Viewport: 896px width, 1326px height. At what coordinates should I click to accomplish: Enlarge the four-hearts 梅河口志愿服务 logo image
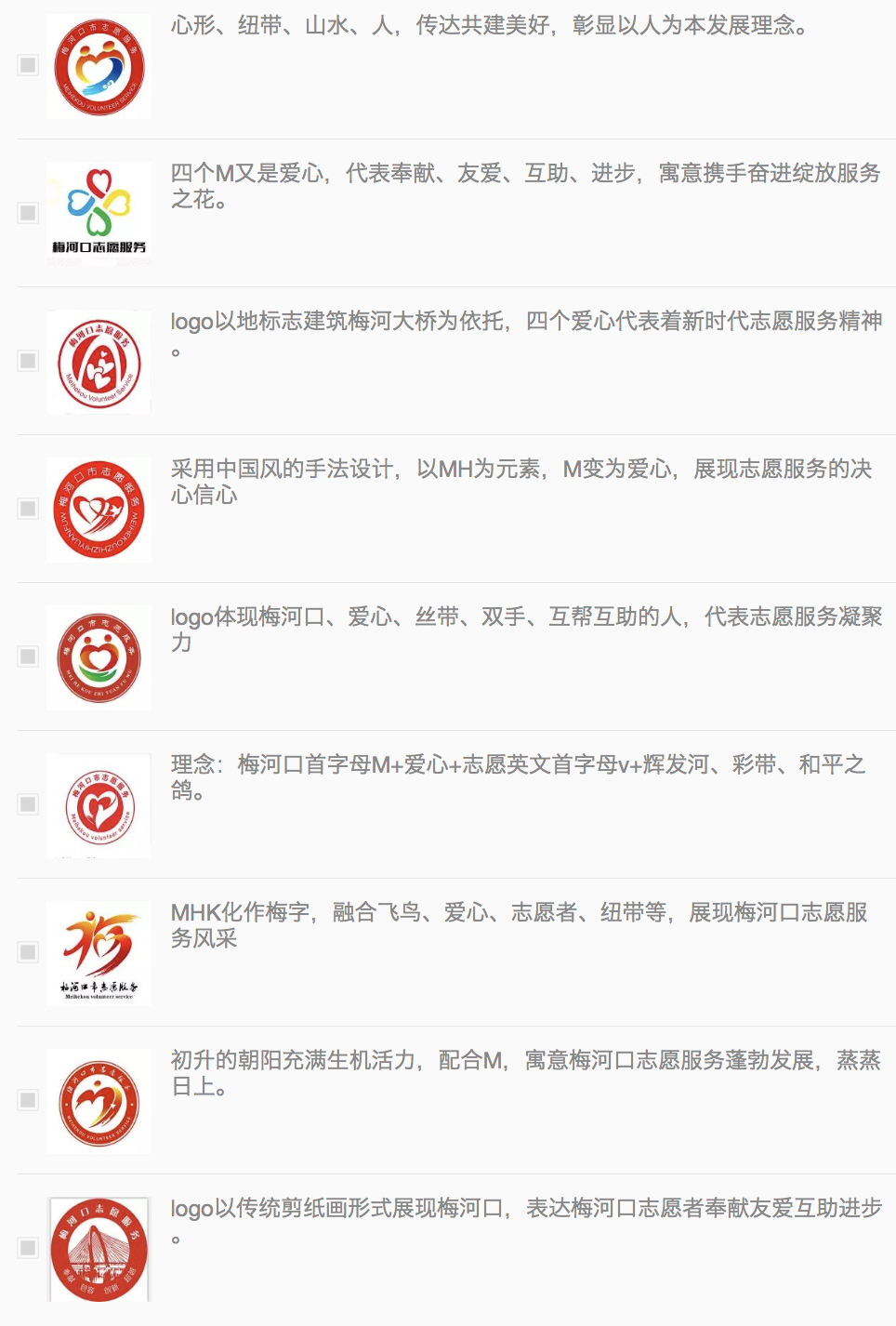[99, 213]
